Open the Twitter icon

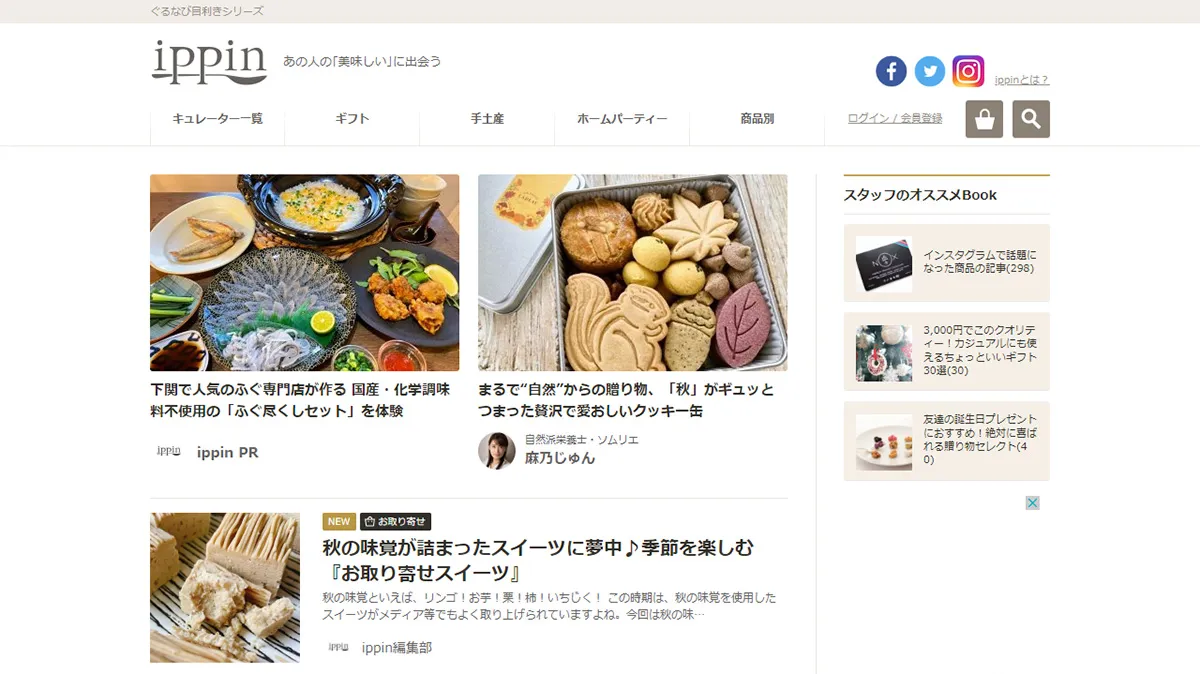(x=930, y=71)
